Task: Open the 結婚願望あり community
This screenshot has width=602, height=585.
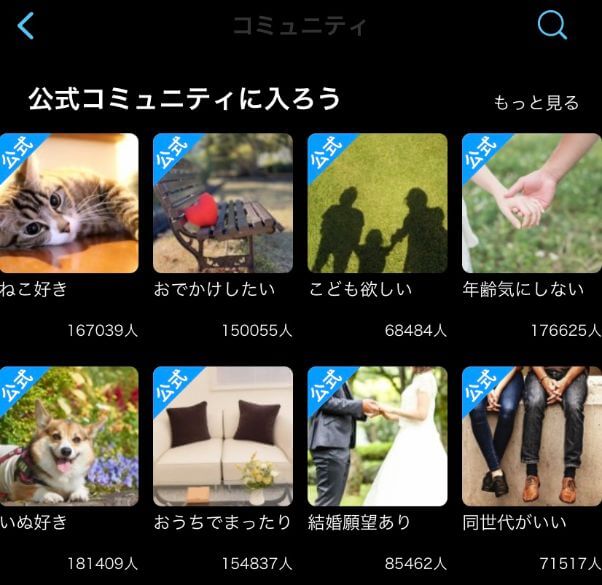Action: coord(377,436)
